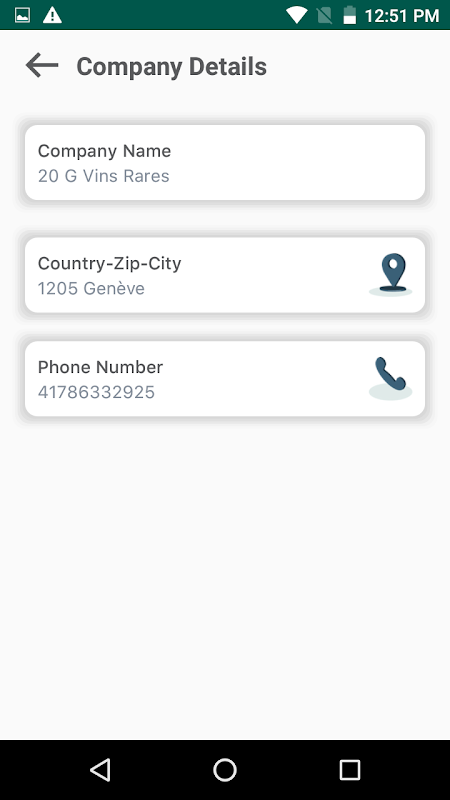Tap the Company Name card
Image resolution: width=450 pixels, height=800 pixels.
pos(225,163)
